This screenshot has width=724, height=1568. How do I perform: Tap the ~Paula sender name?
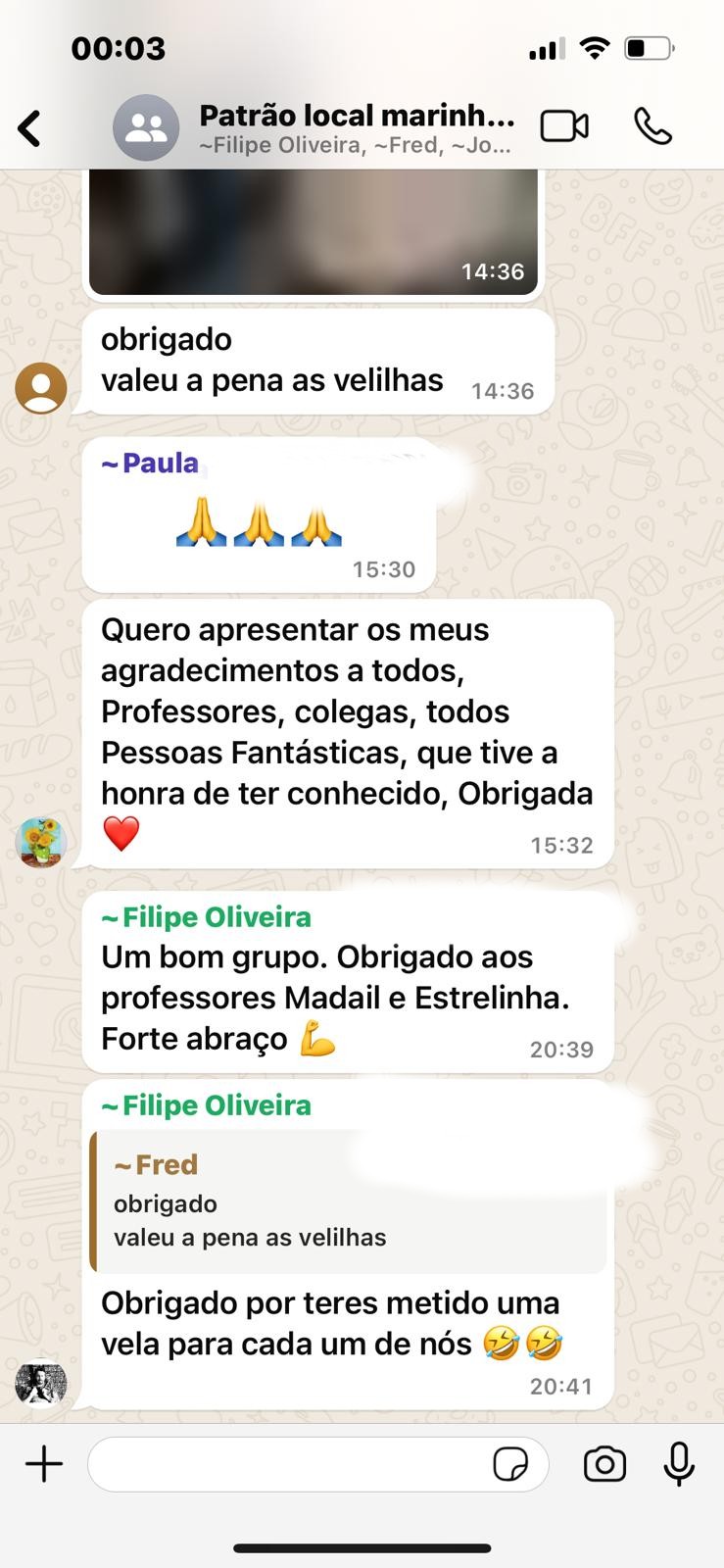150,463
